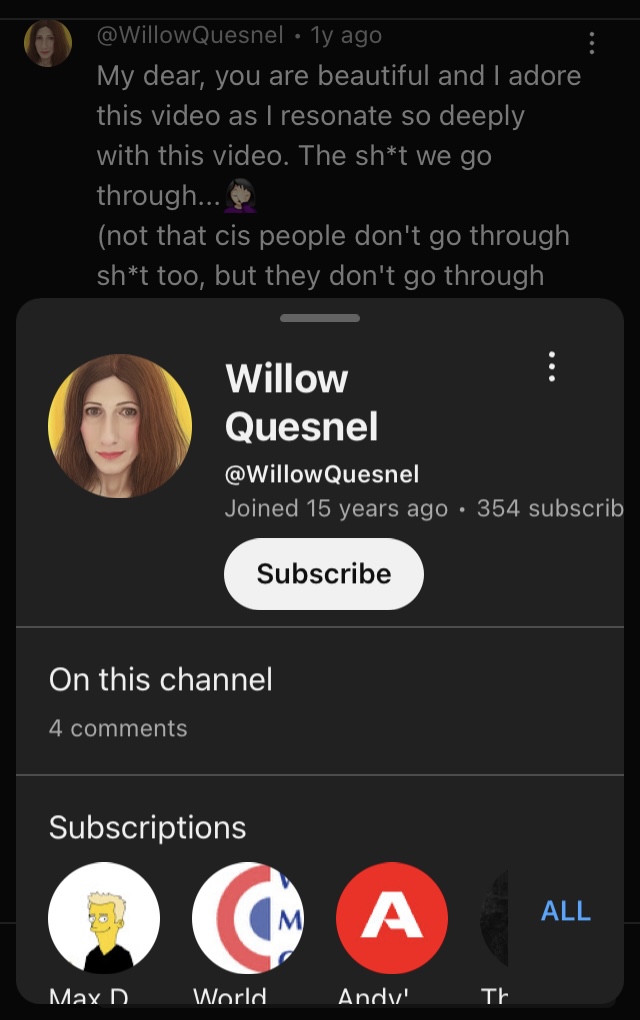The image size is (640, 1020).
Task: Open the Andy' subscription channel
Action: click(x=391, y=918)
